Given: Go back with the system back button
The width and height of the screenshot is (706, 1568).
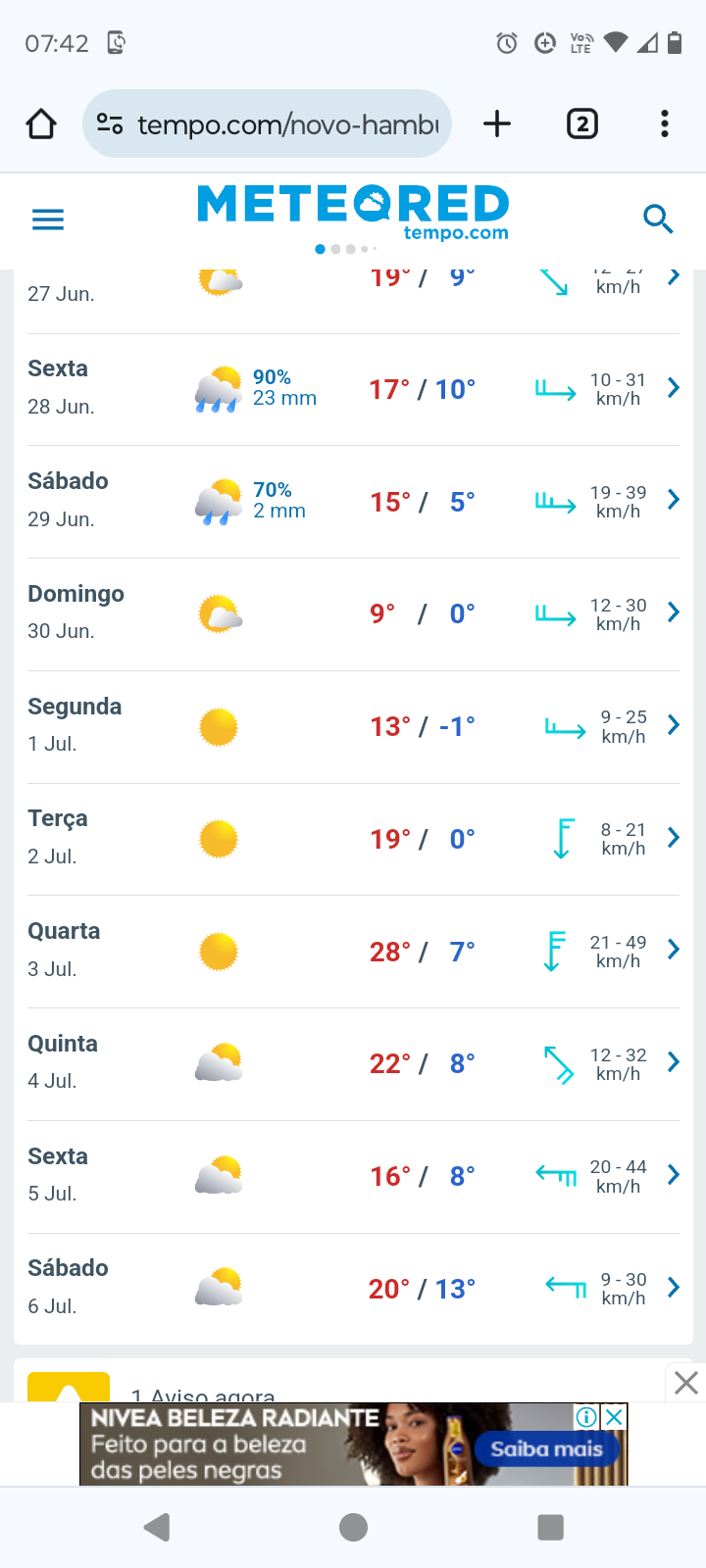Looking at the screenshot, I should point(157,1527).
